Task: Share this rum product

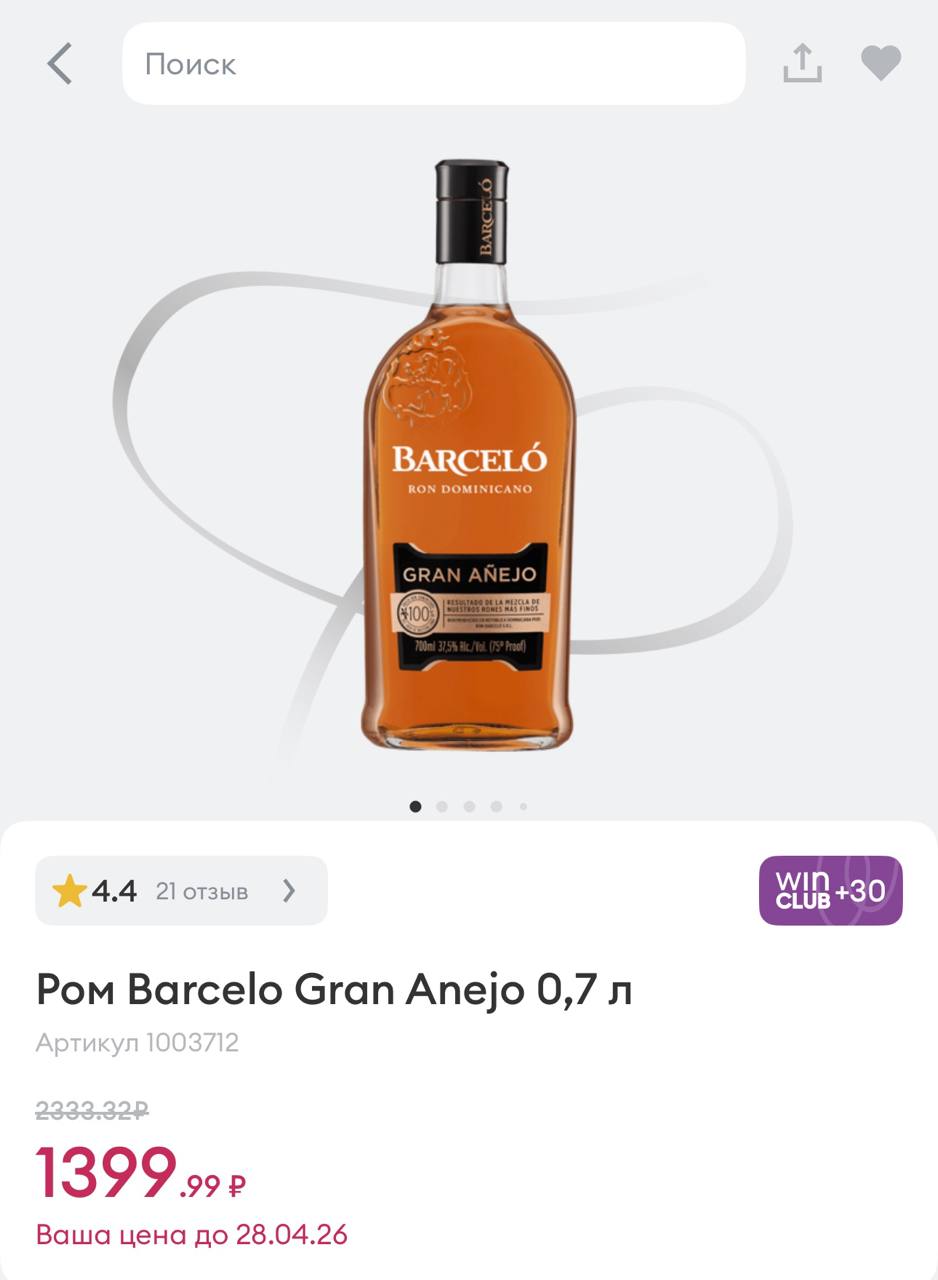Action: [802, 64]
